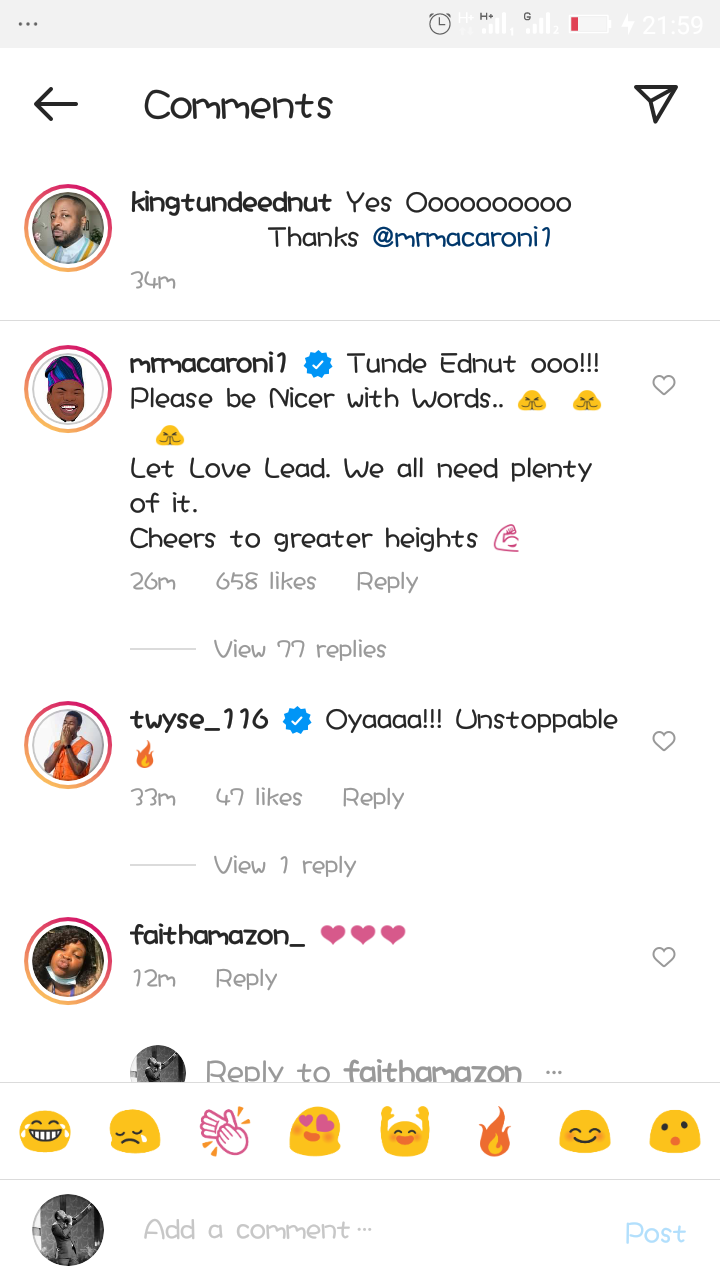Image resolution: width=720 pixels, height=1280 pixels.
Task: Insert the fire emoji
Action: pyautogui.click(x=494, y=1131)
